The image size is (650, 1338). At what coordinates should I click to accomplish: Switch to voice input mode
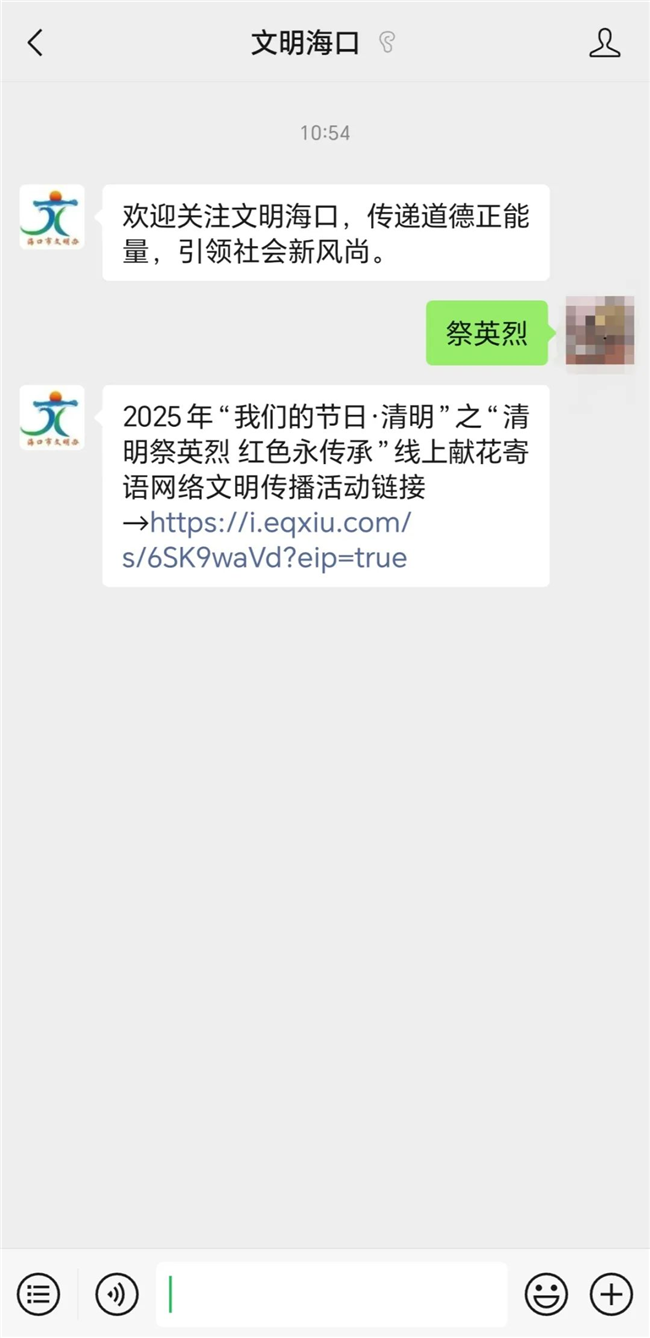click(x=117, y=1294)
